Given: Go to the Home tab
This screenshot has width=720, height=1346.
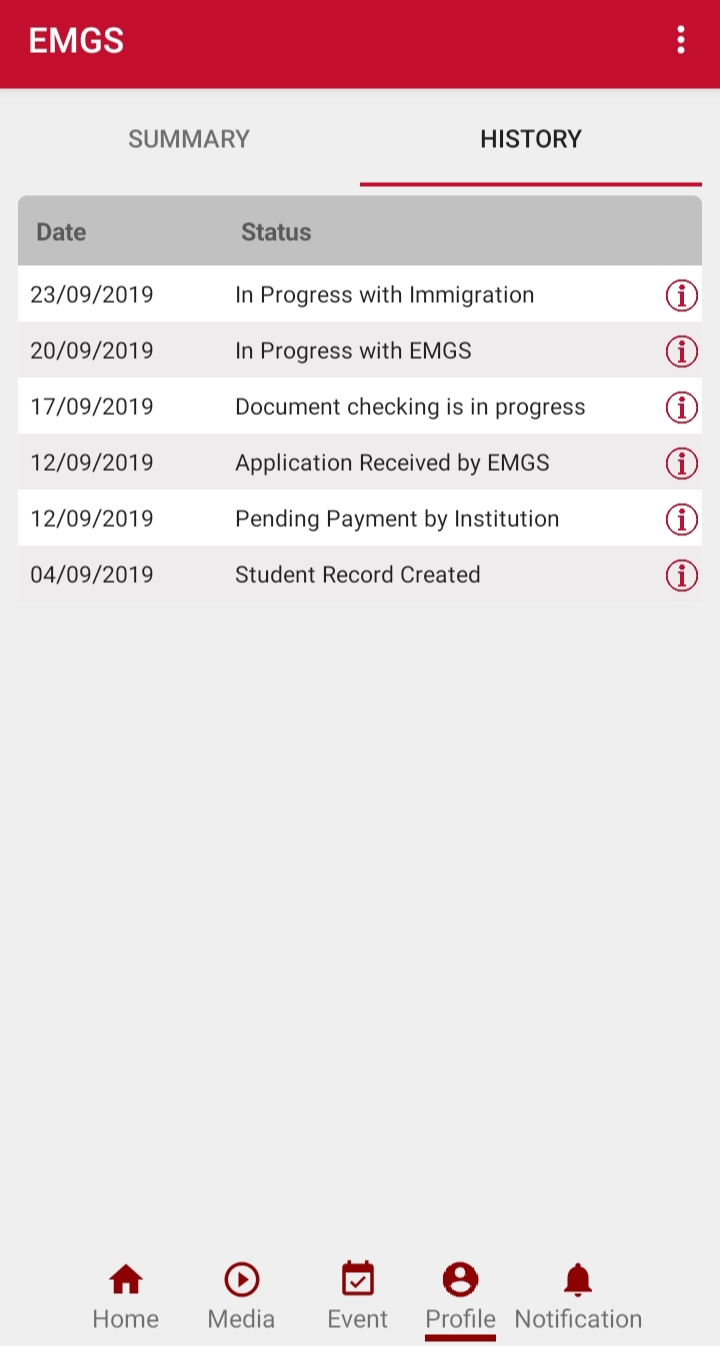Looking at the screenshot, I should tap(126, 1296).
